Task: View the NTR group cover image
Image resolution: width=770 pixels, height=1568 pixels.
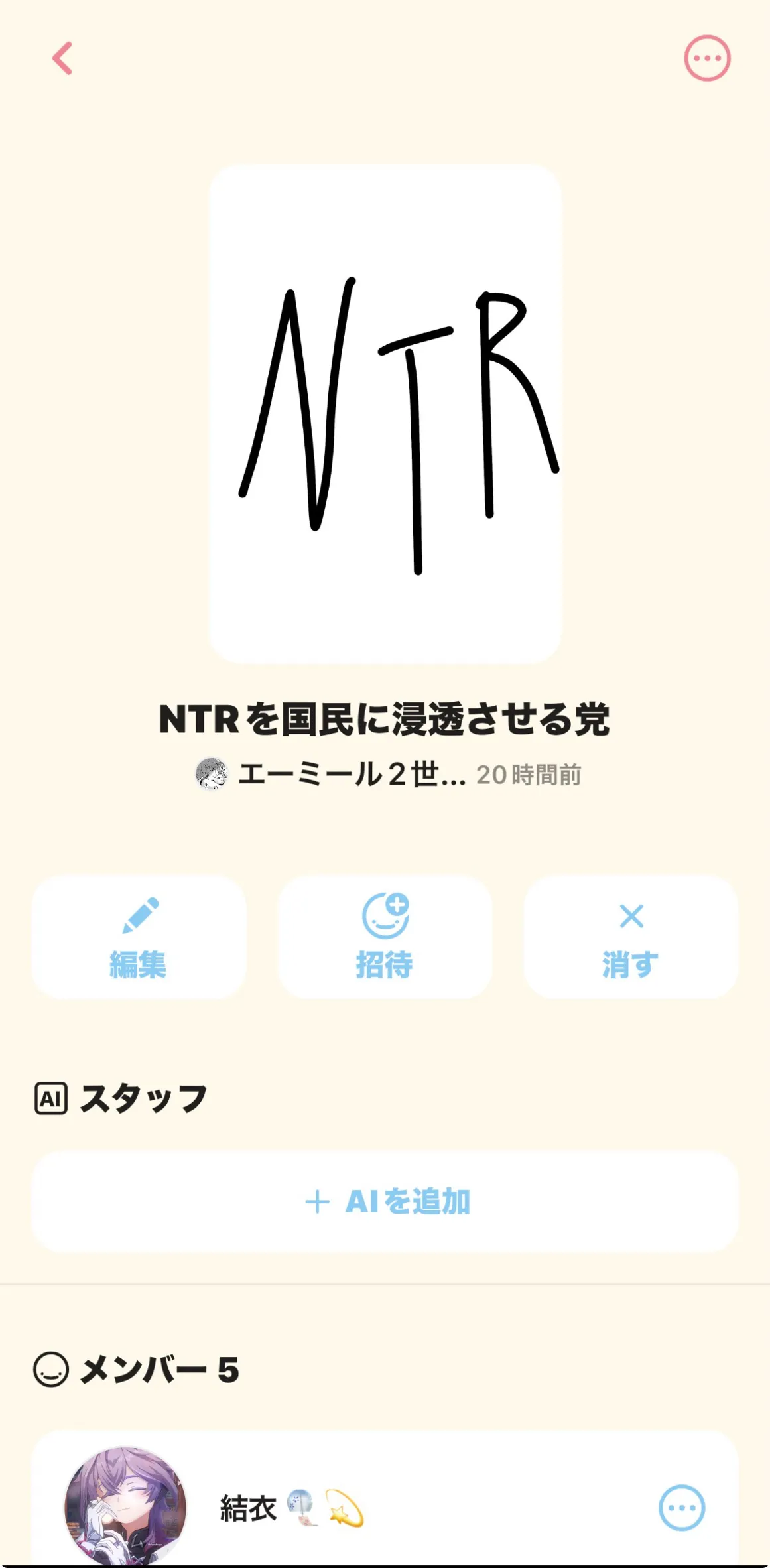Action: pos(385,414)
